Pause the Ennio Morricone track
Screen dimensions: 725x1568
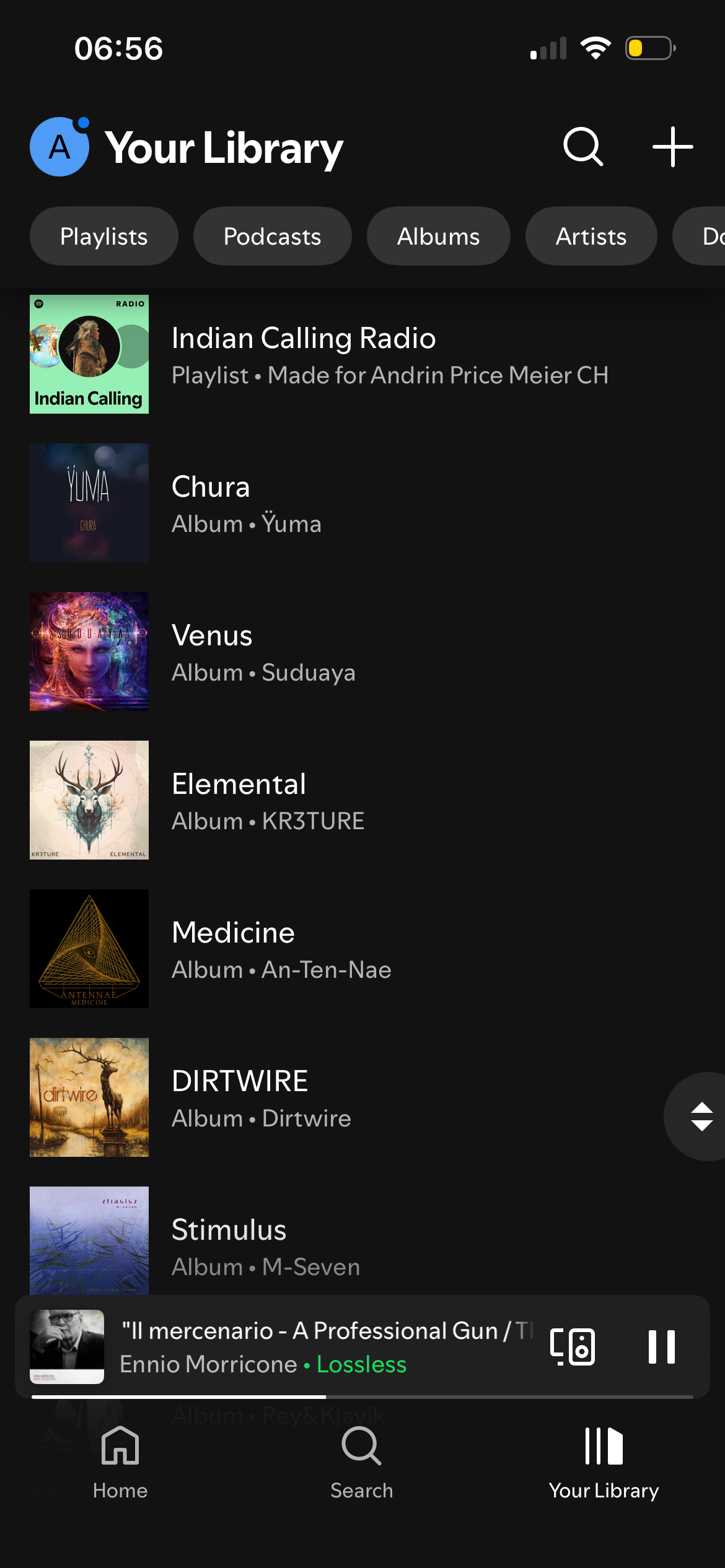pyautogui.click(x=661, y=1346)
